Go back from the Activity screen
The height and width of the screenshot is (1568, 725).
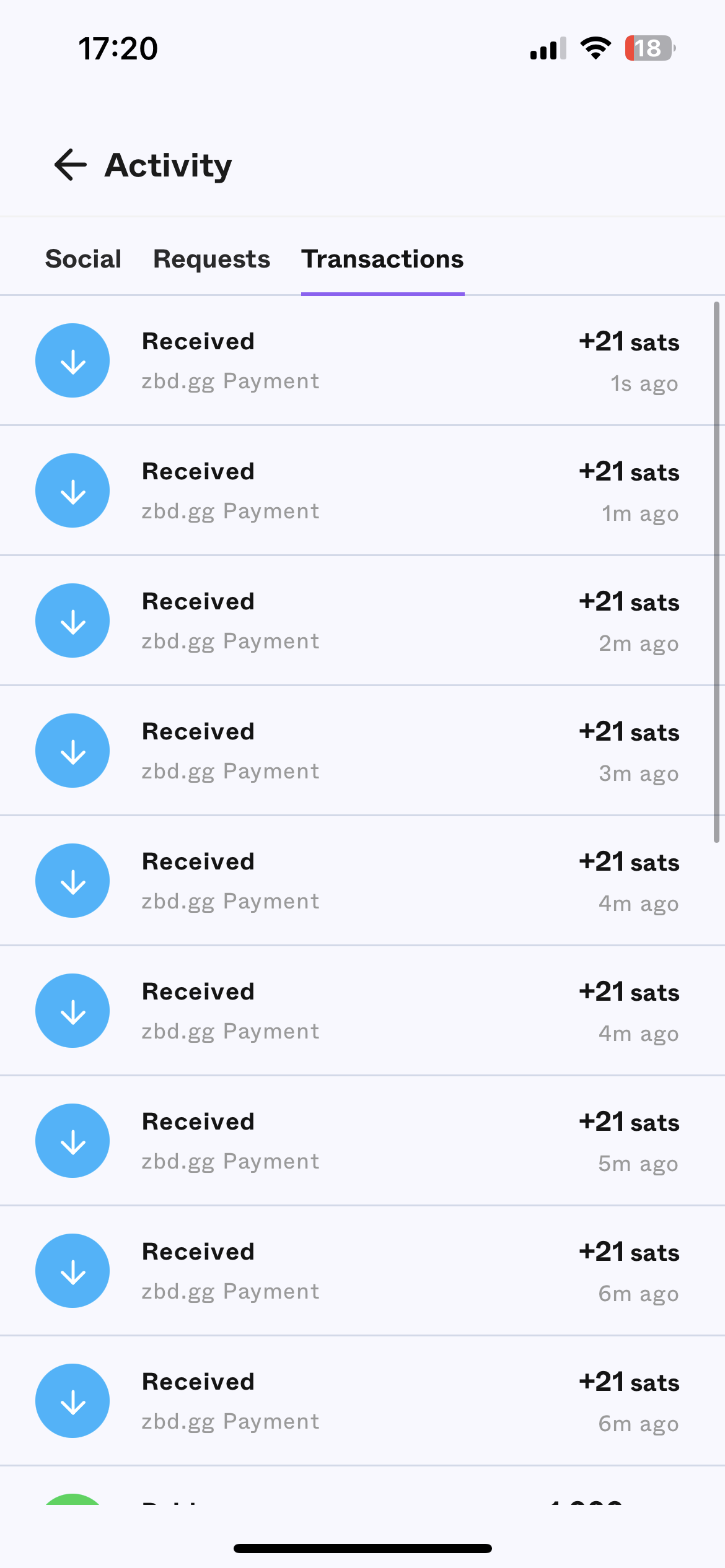click(70, 165)
